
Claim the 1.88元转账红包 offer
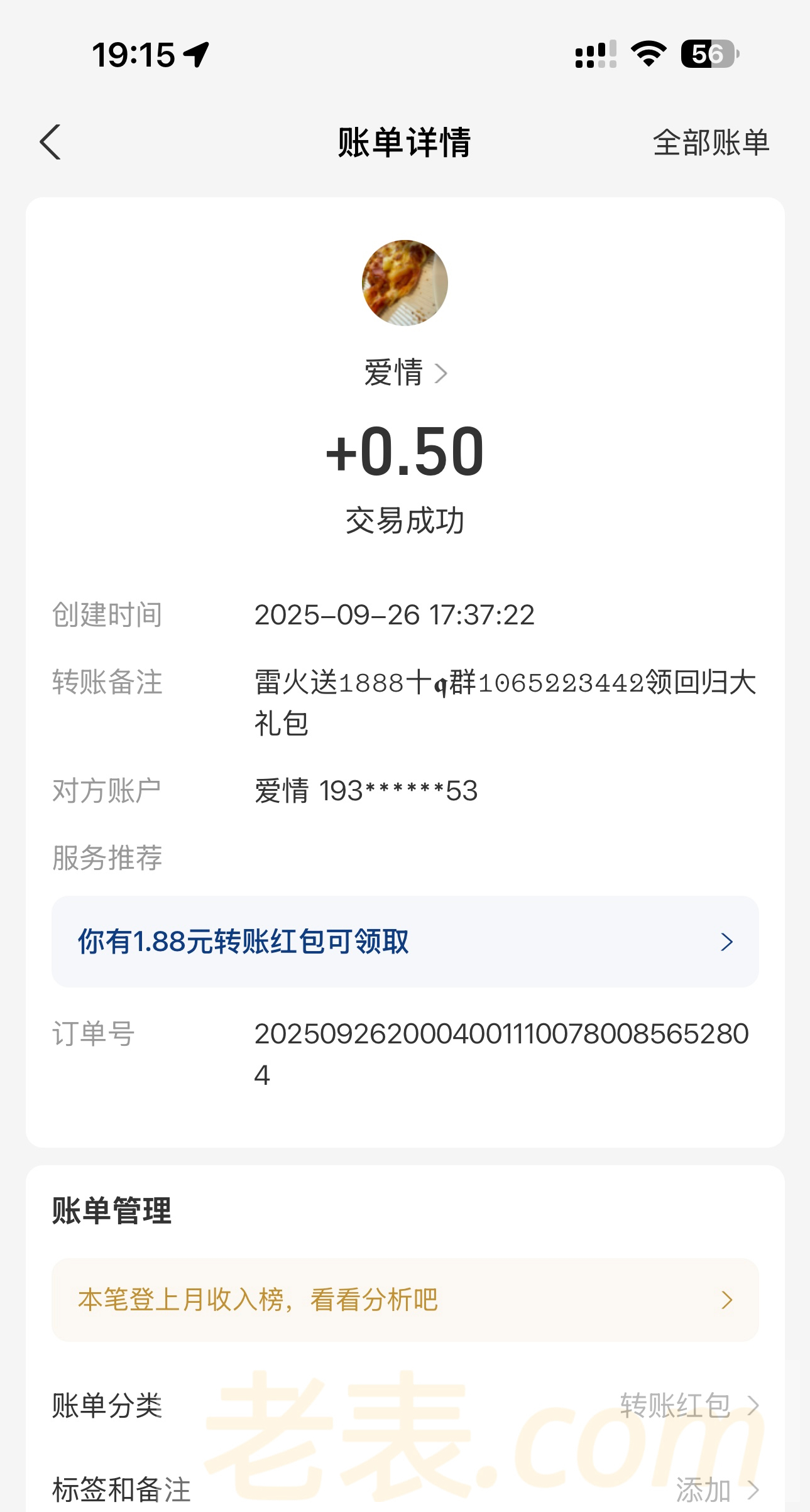[405, 942]
